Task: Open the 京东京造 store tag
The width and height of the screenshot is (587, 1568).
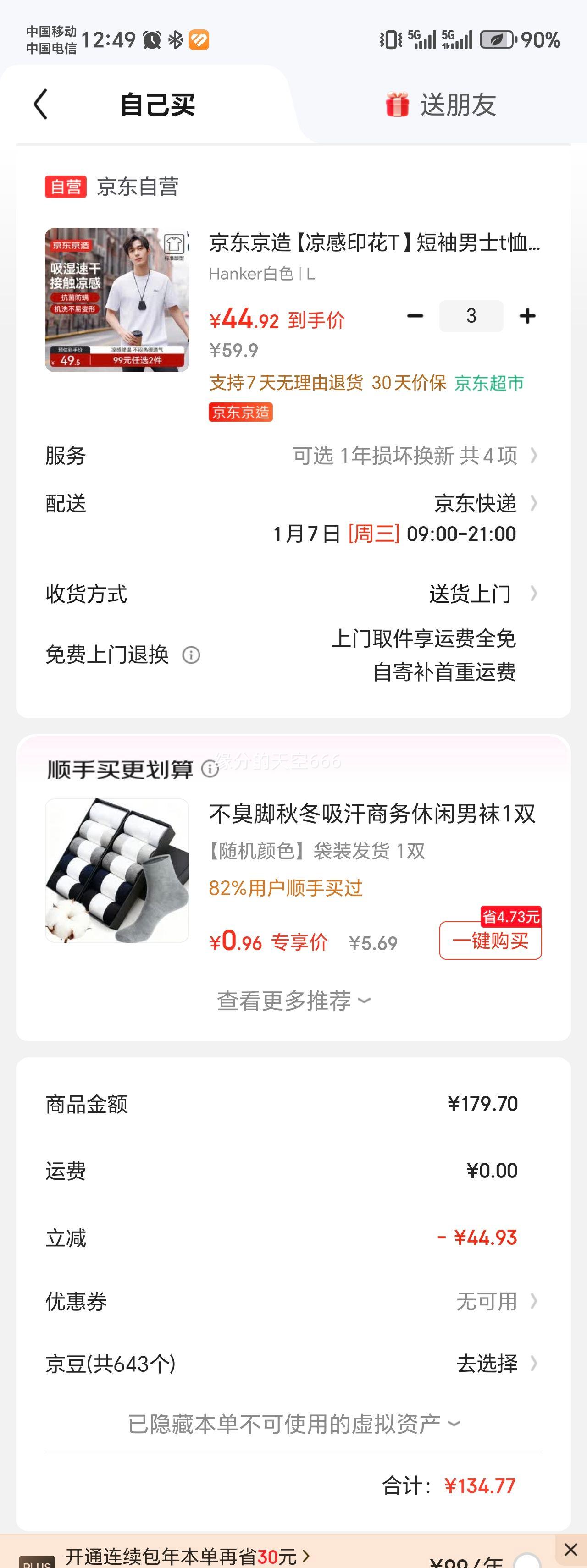Action: (240, 412)
